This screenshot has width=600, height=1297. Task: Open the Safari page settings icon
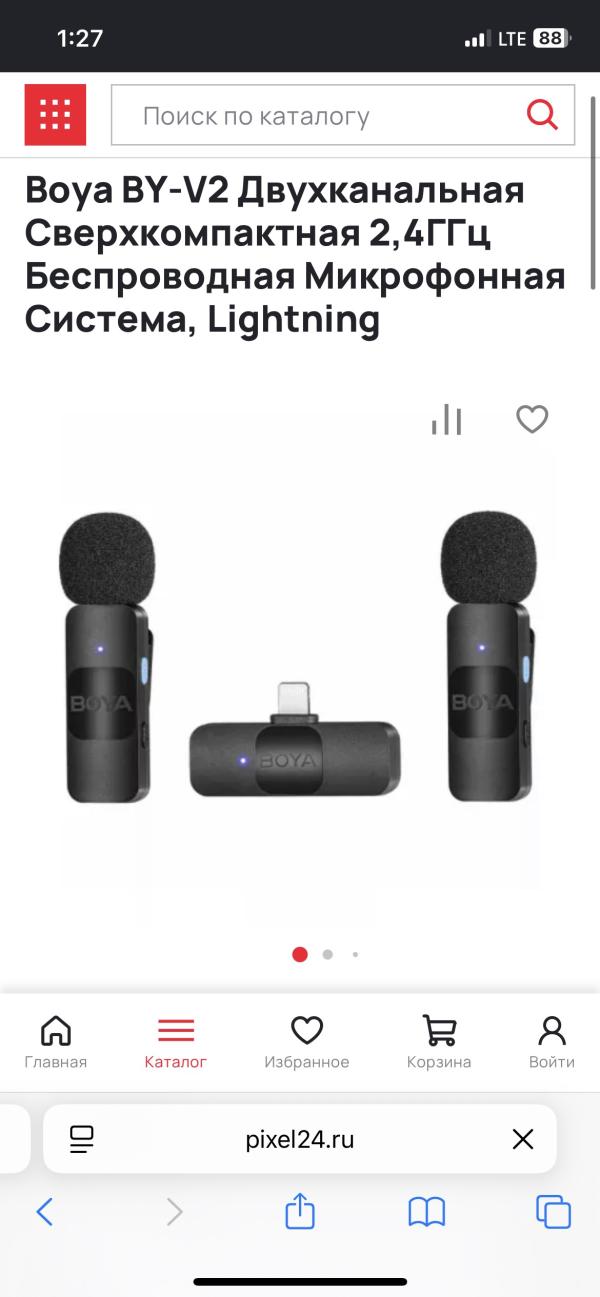pos(82,1139)
